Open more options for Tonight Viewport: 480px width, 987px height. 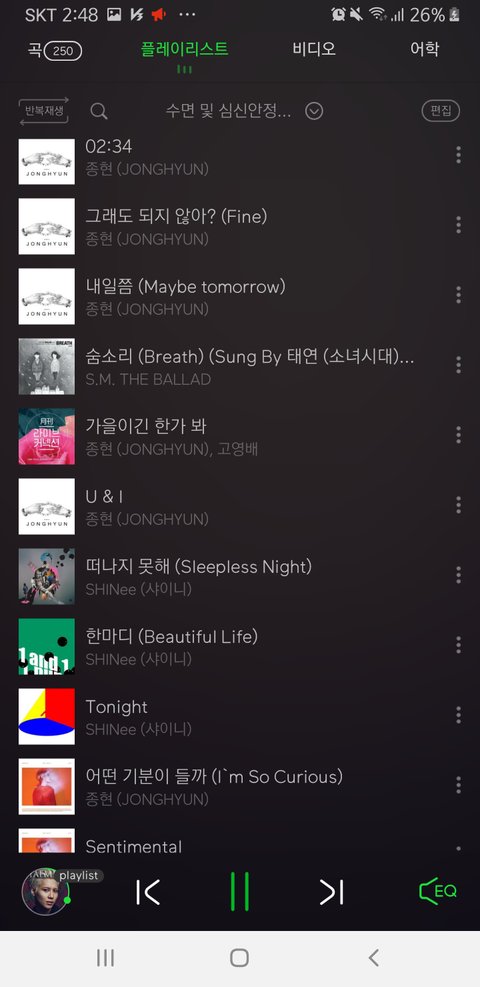pos(458,715)
